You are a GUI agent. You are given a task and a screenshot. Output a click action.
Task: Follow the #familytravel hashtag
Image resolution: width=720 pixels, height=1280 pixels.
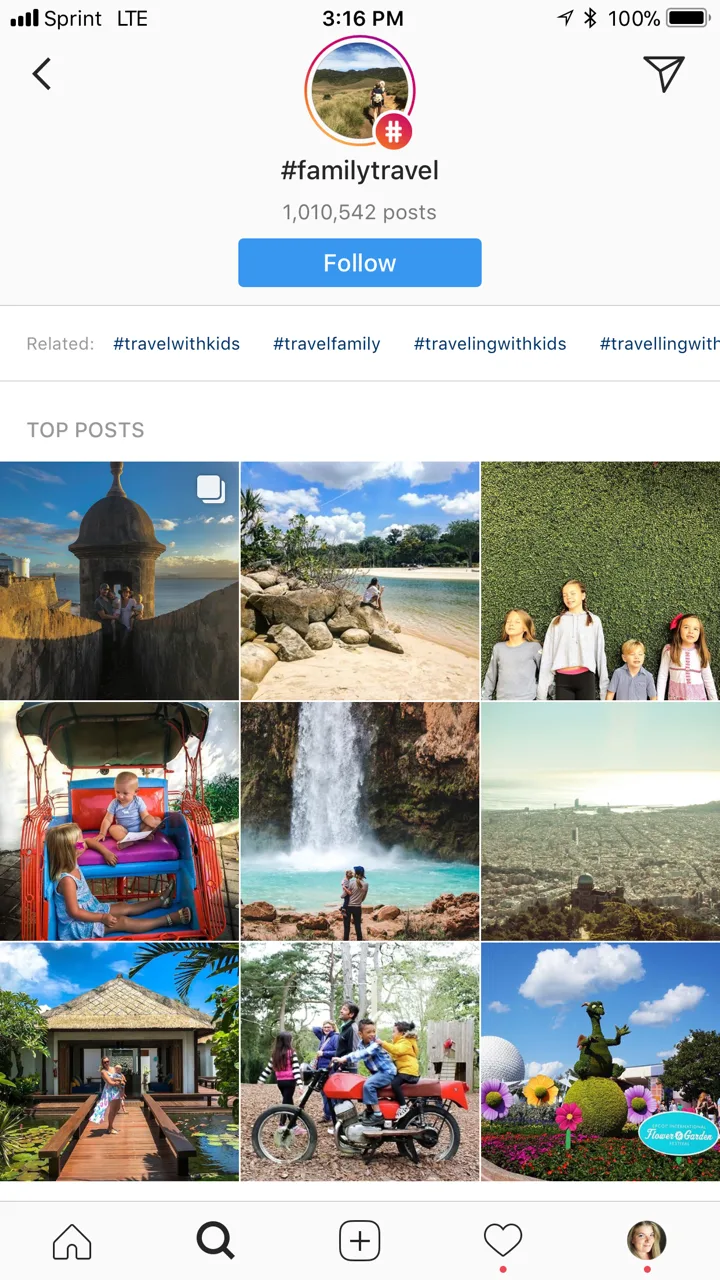[359, 263]
